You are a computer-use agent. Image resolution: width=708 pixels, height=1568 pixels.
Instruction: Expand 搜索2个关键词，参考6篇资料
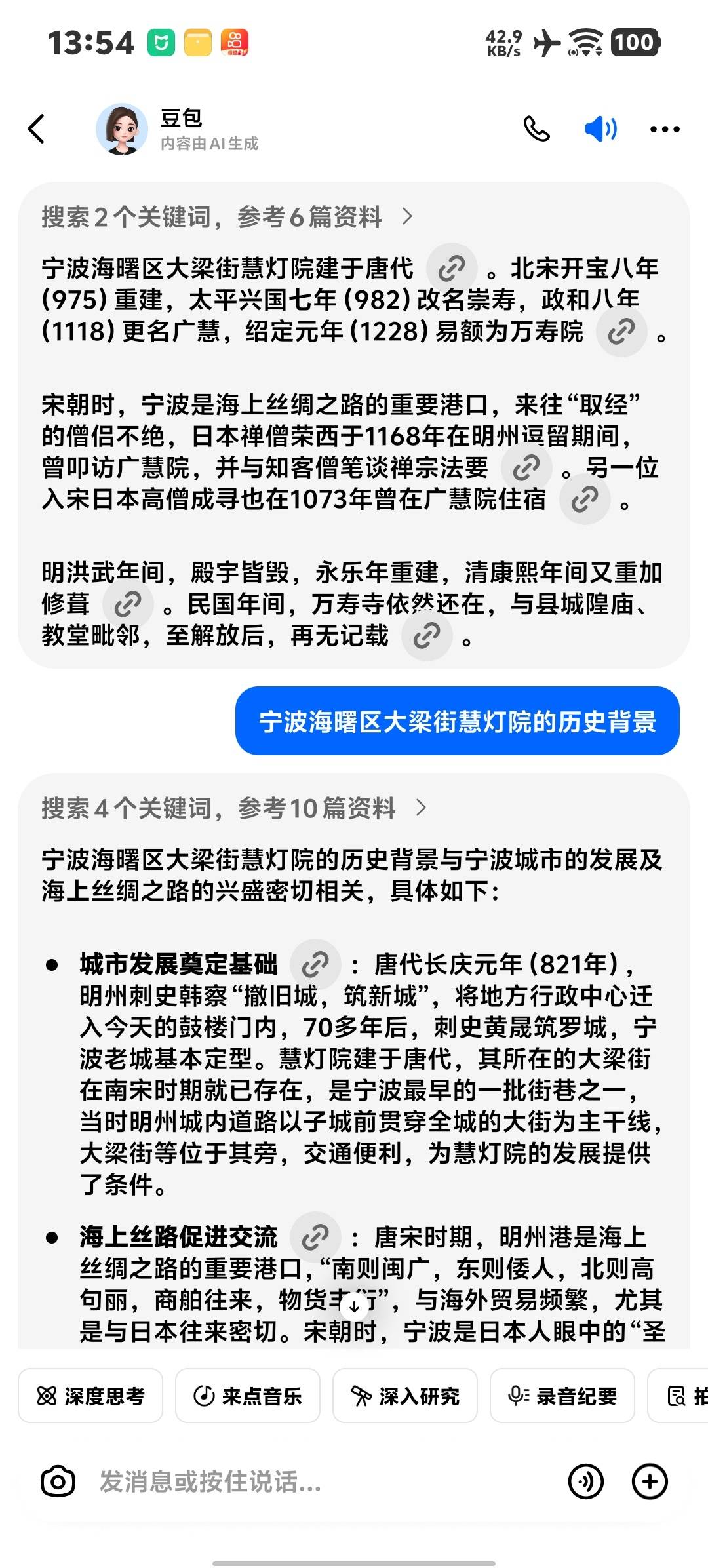click(x=227, y=216)
